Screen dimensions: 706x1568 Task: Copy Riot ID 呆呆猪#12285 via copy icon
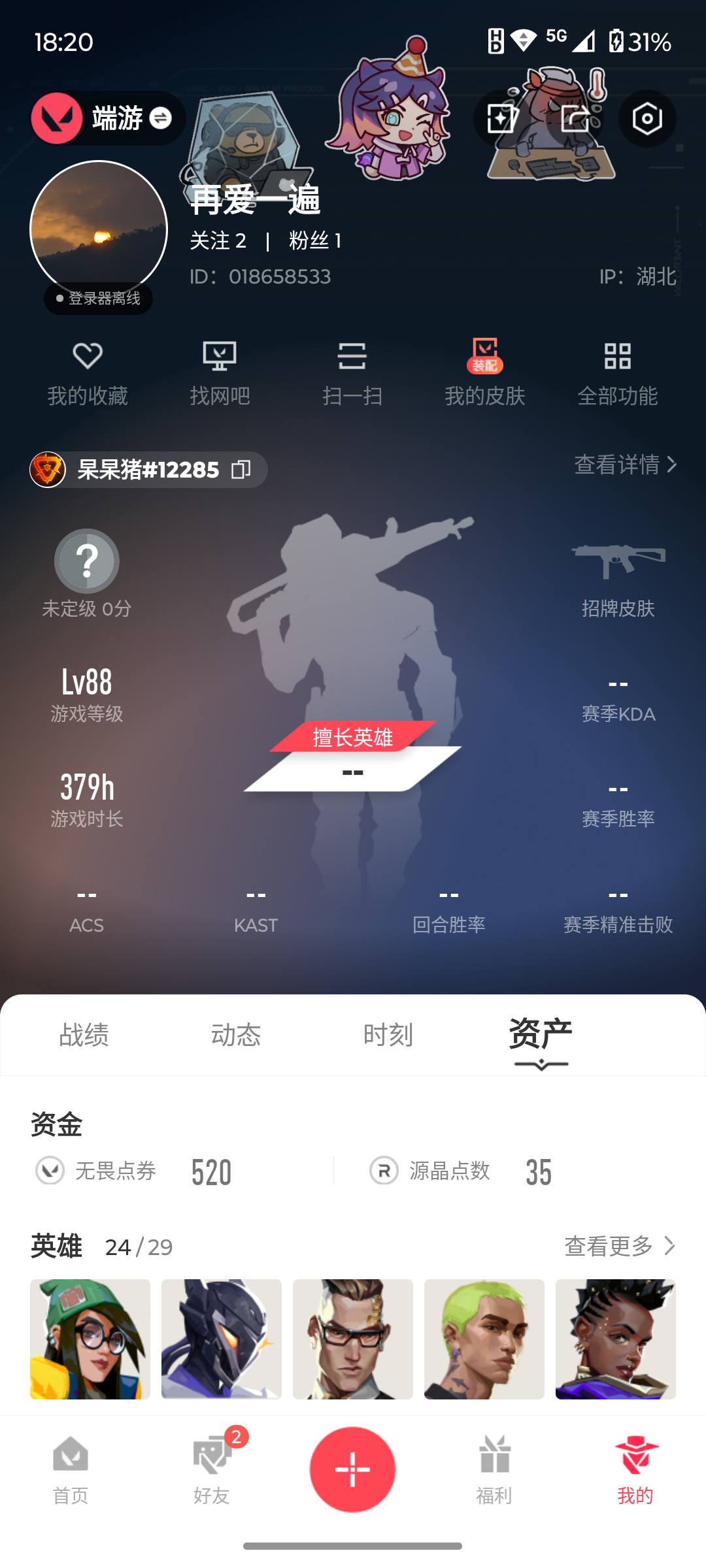click(243, 469)
